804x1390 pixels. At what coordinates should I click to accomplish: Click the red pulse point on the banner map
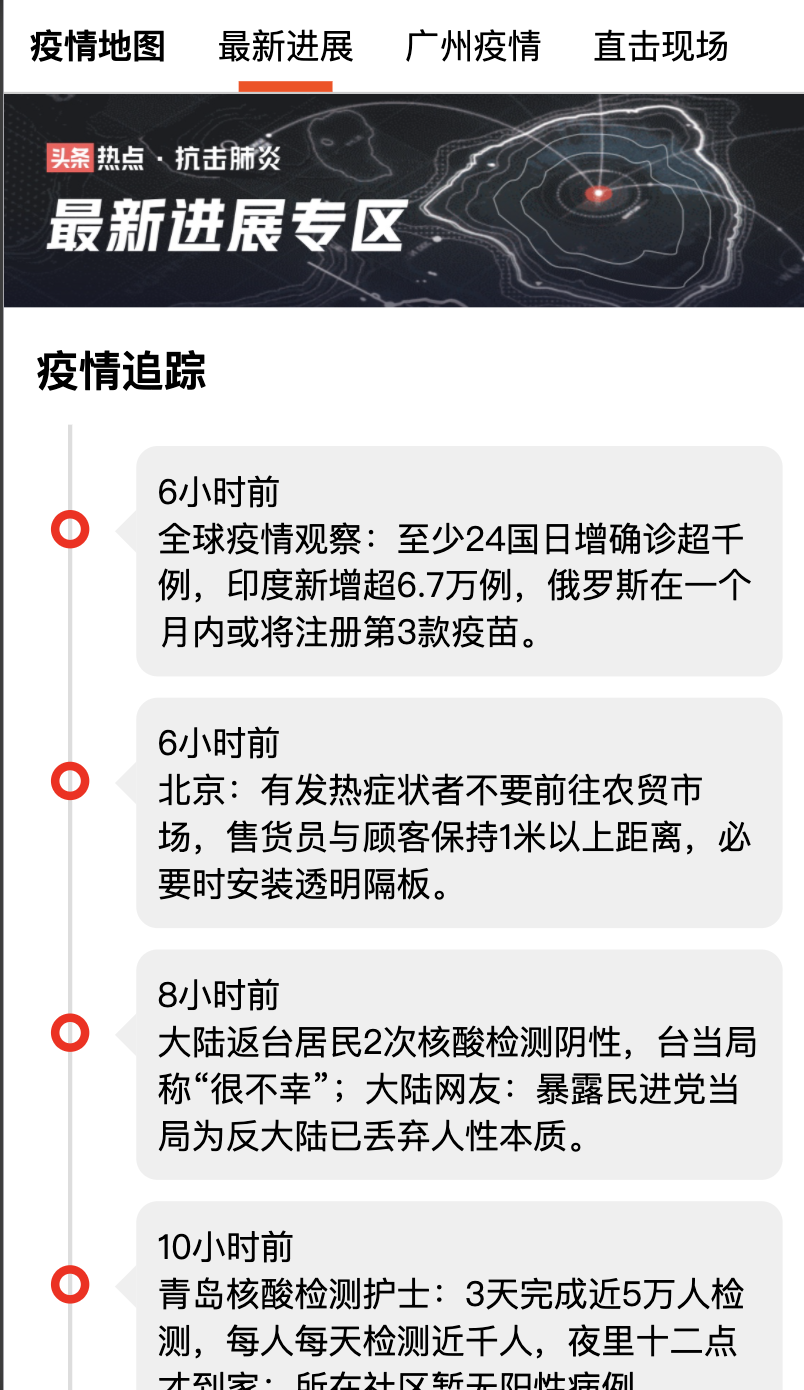point(600,194)
